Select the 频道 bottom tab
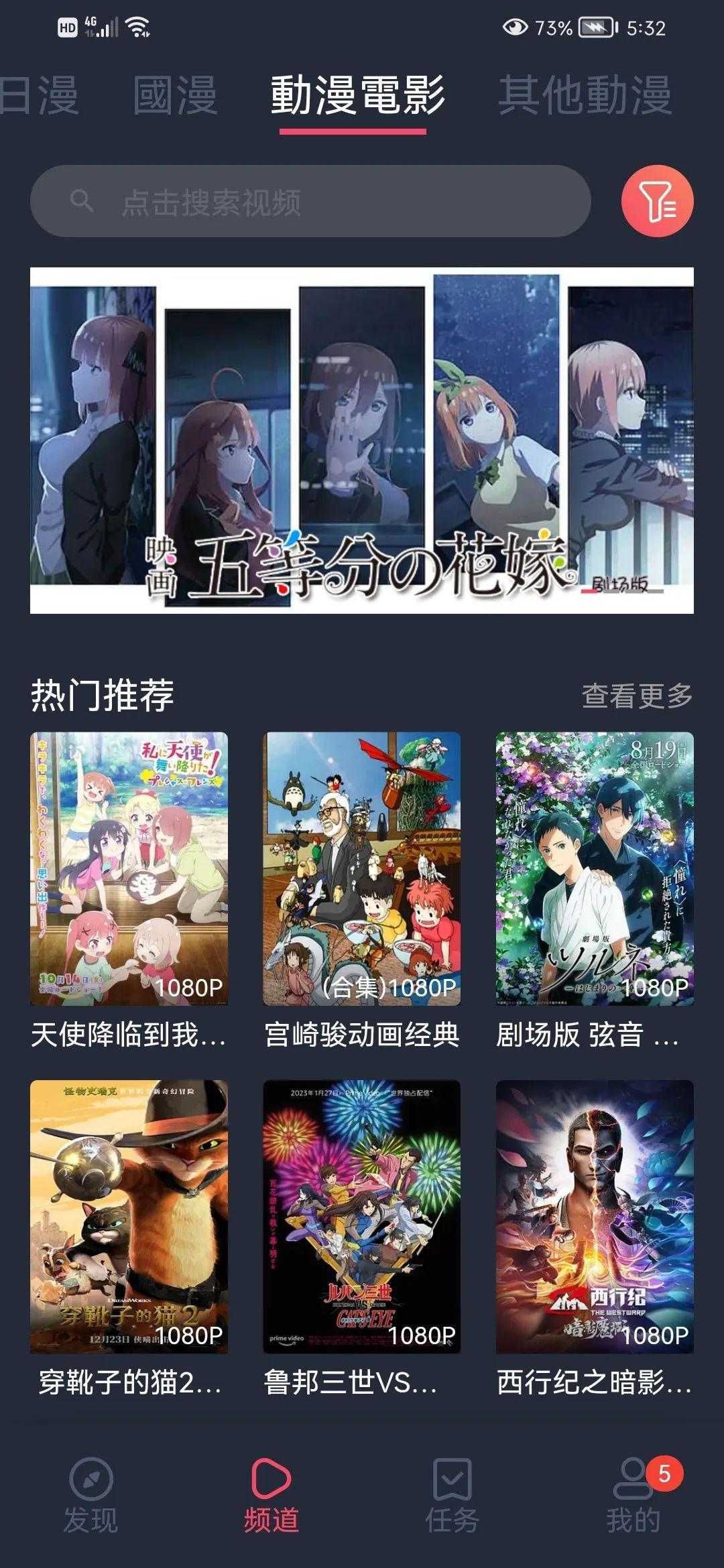This screenshot has width=724, height=1568. point(271,1496)
